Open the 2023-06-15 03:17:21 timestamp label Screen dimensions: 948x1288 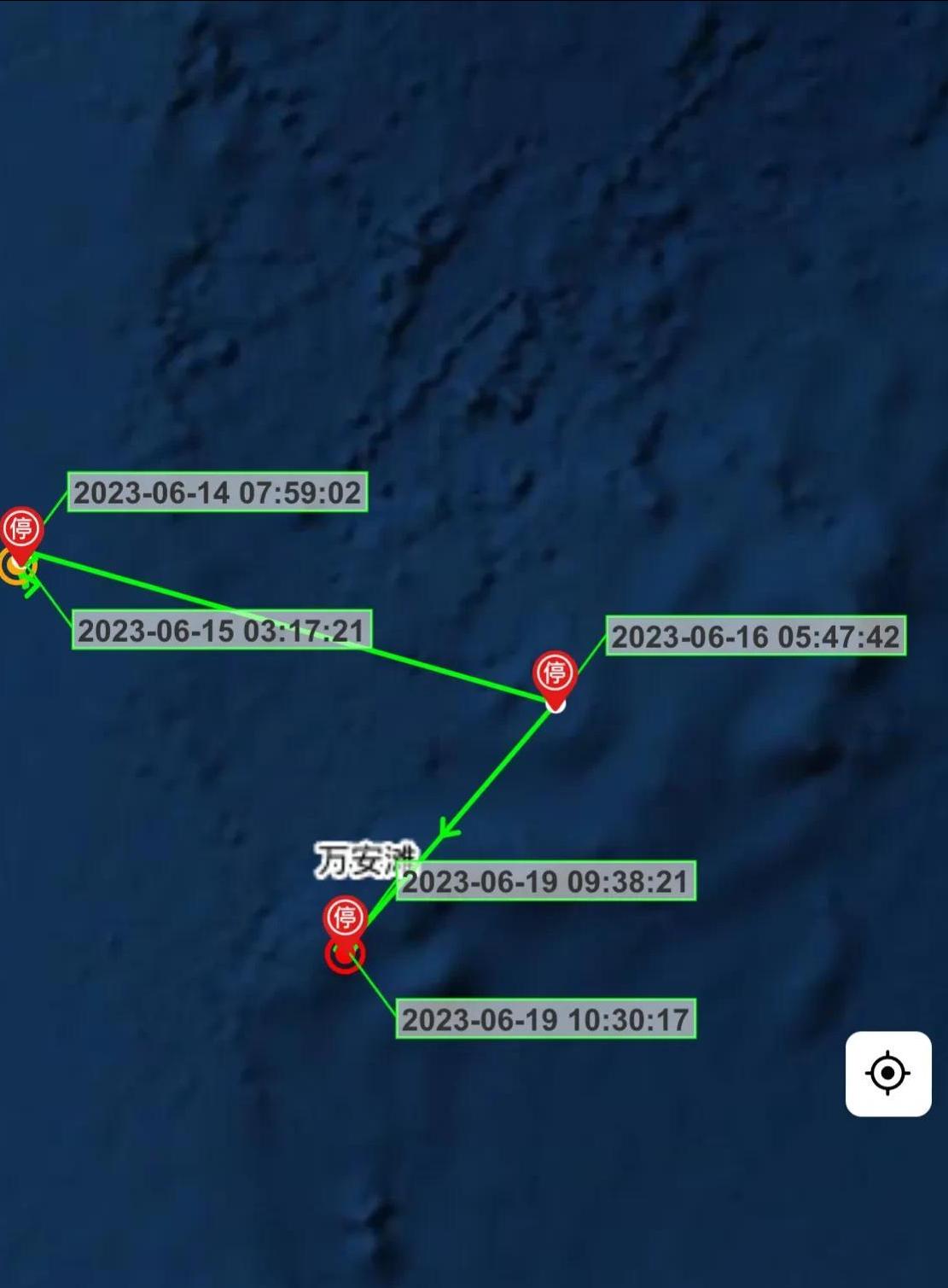point(221,631)
